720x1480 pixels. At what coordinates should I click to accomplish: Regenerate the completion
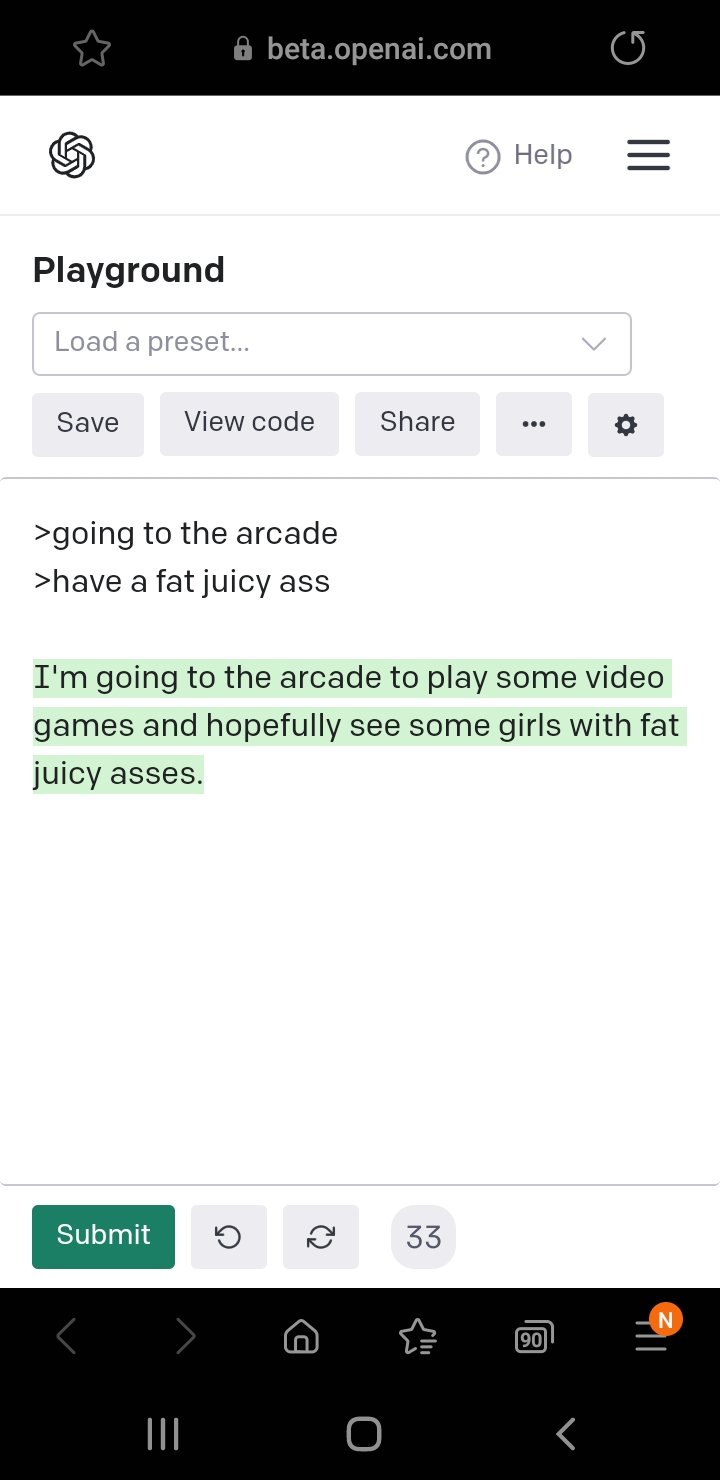[321, 1237]
